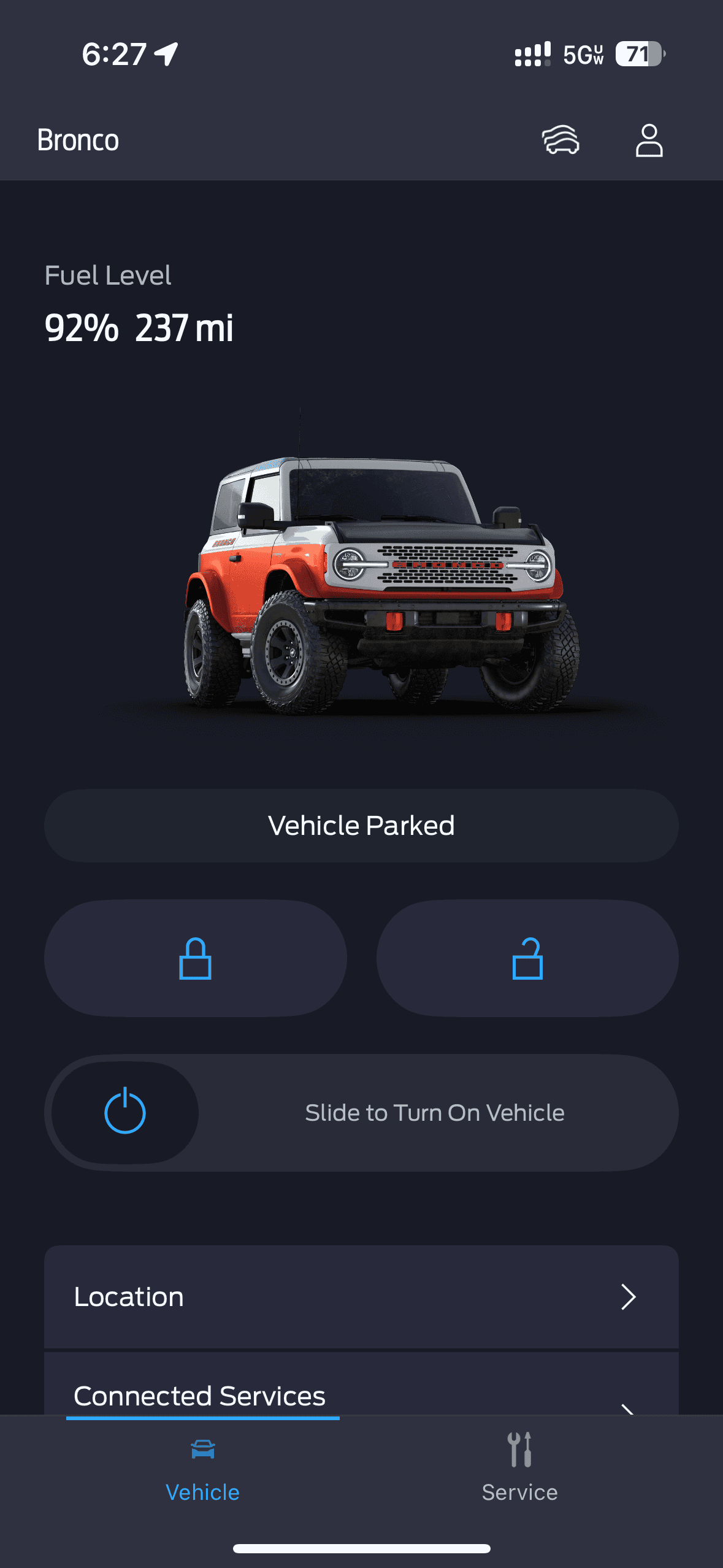Open the account profile icon

649,140
